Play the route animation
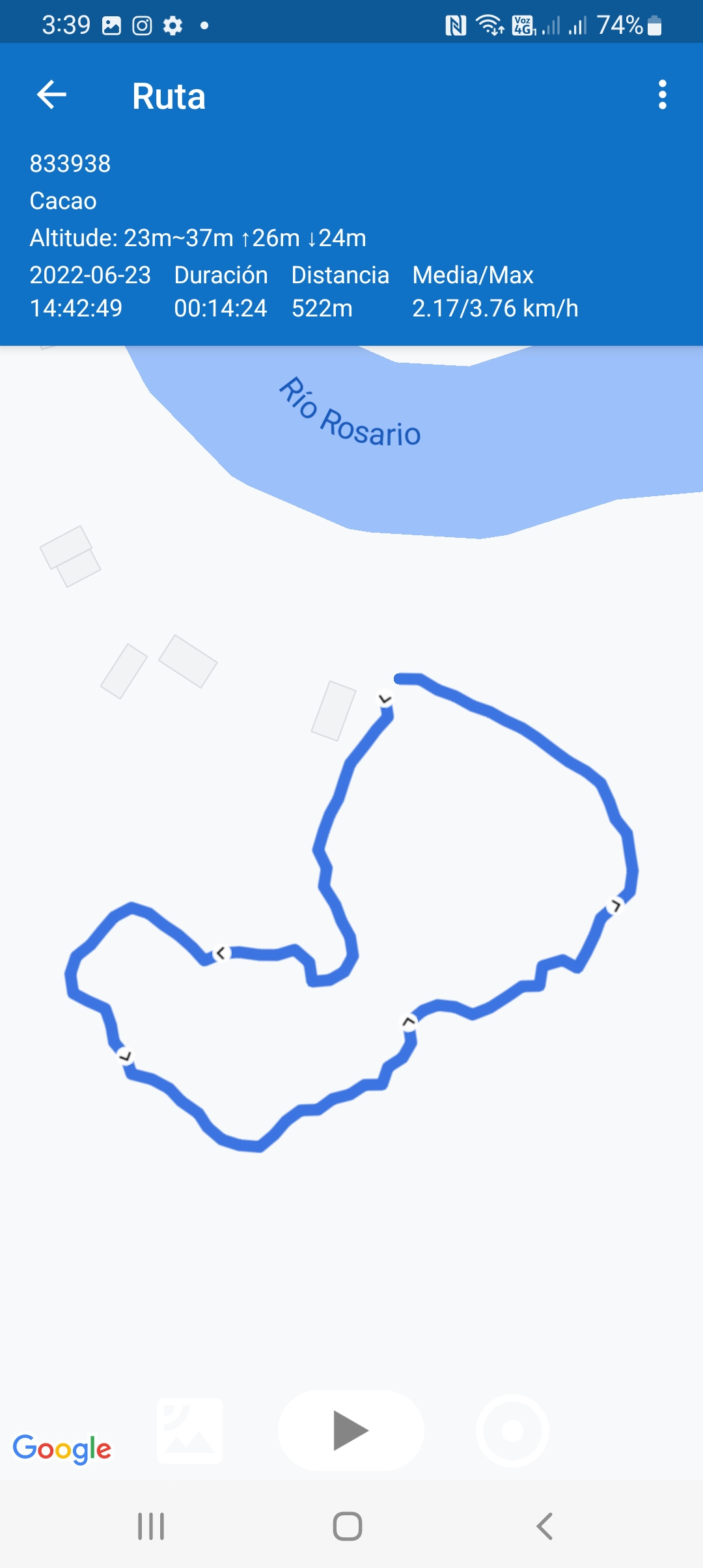 pos(351,1431)
